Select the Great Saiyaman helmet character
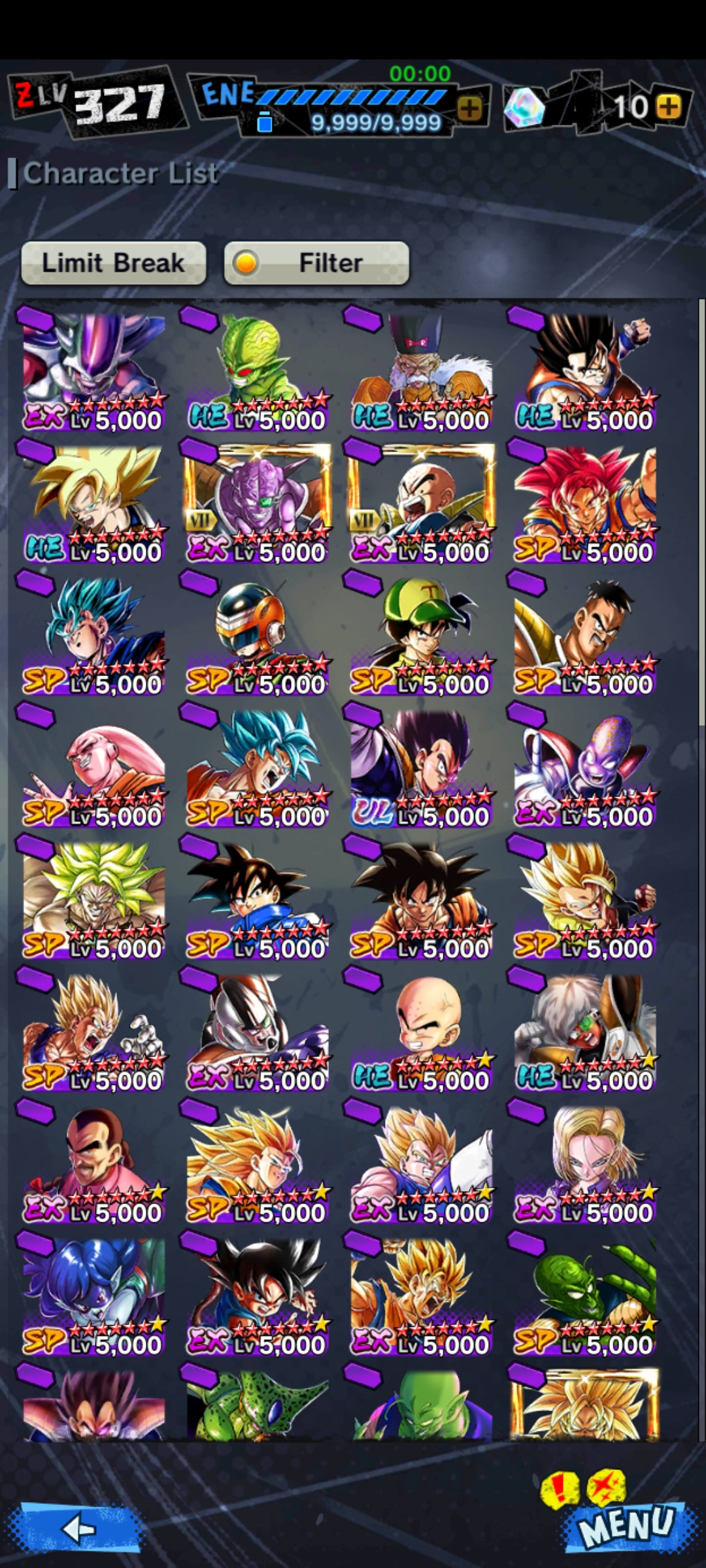Screen dimensions: 706x1568 coord(258,636)
